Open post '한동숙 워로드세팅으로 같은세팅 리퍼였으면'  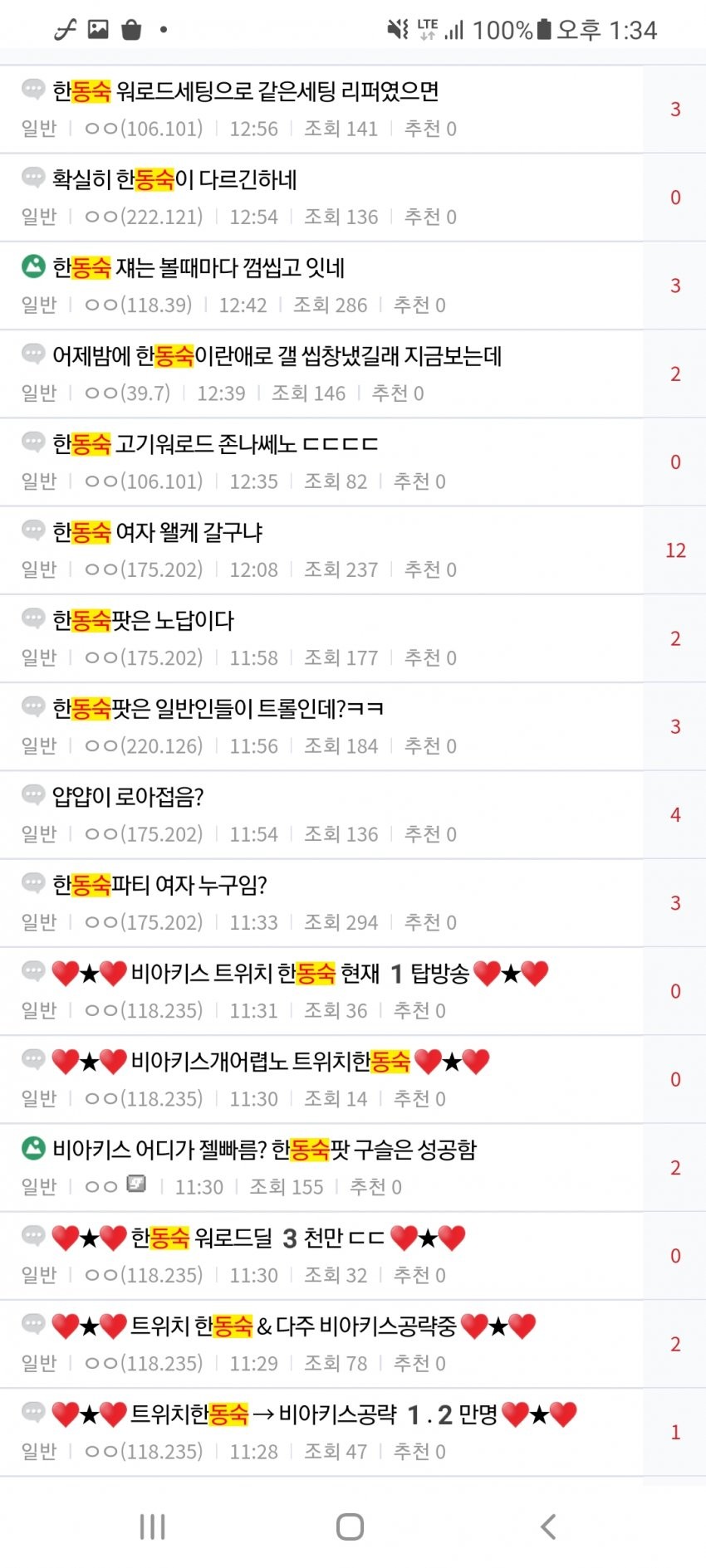(245, 91)
